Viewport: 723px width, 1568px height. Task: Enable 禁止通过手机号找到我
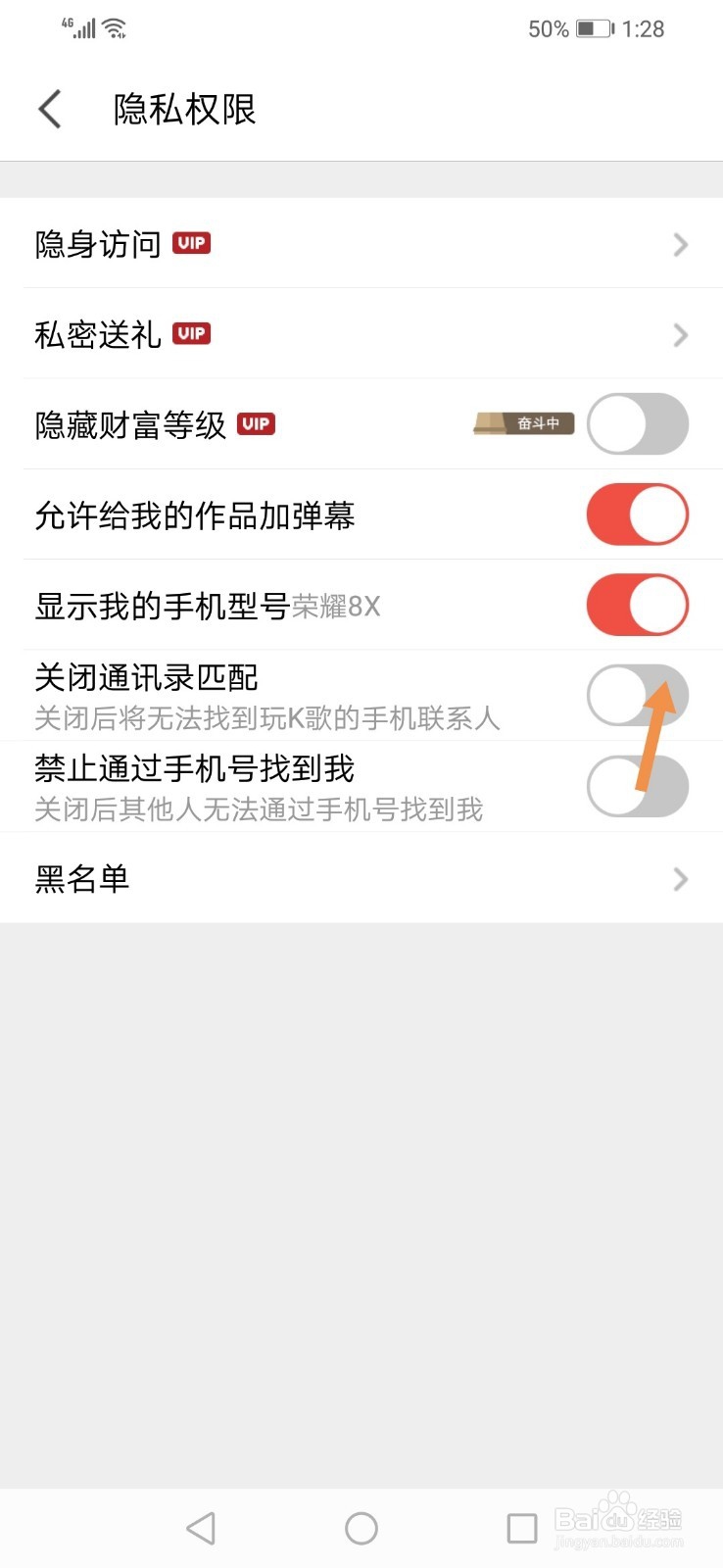click(638, 786)
